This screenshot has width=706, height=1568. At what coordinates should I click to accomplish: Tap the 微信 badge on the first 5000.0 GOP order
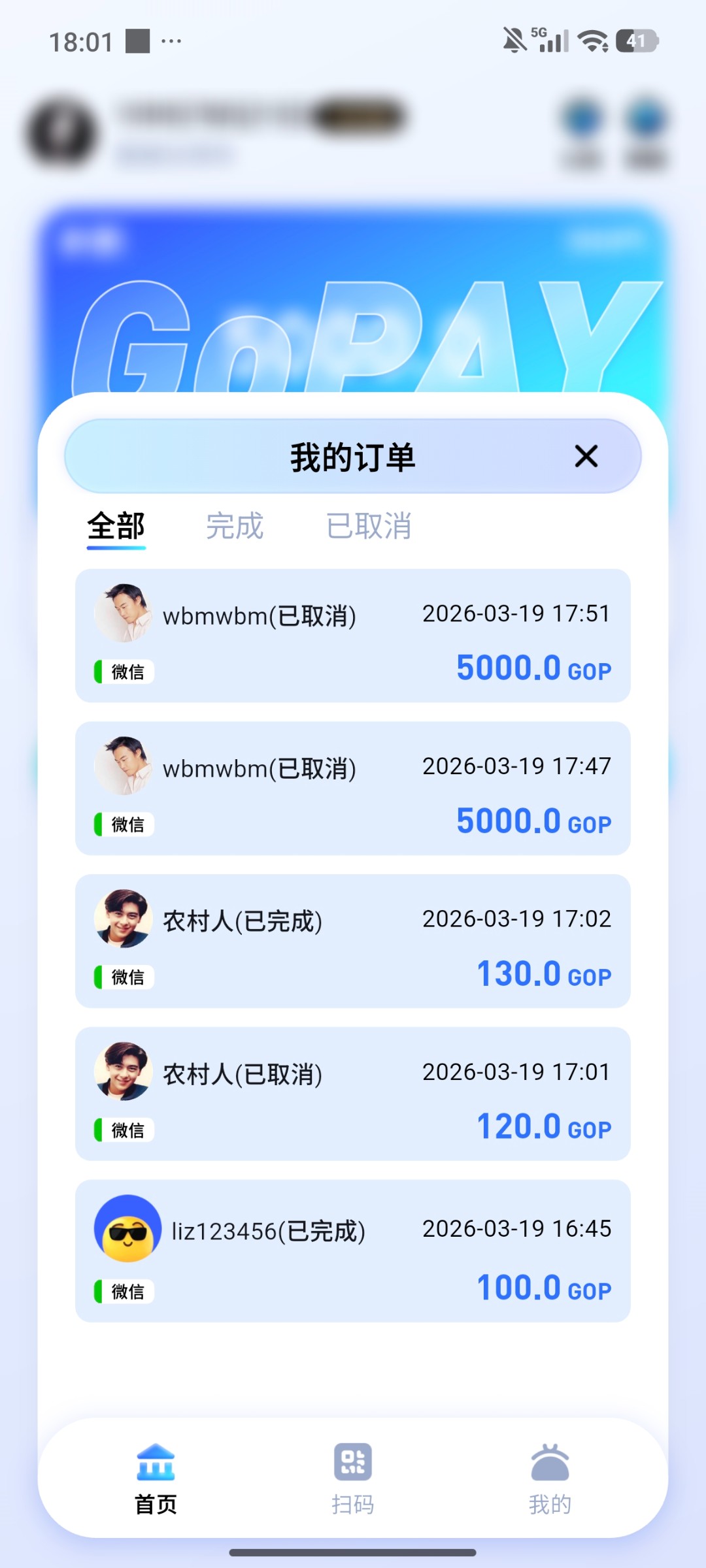pos(124,671)
